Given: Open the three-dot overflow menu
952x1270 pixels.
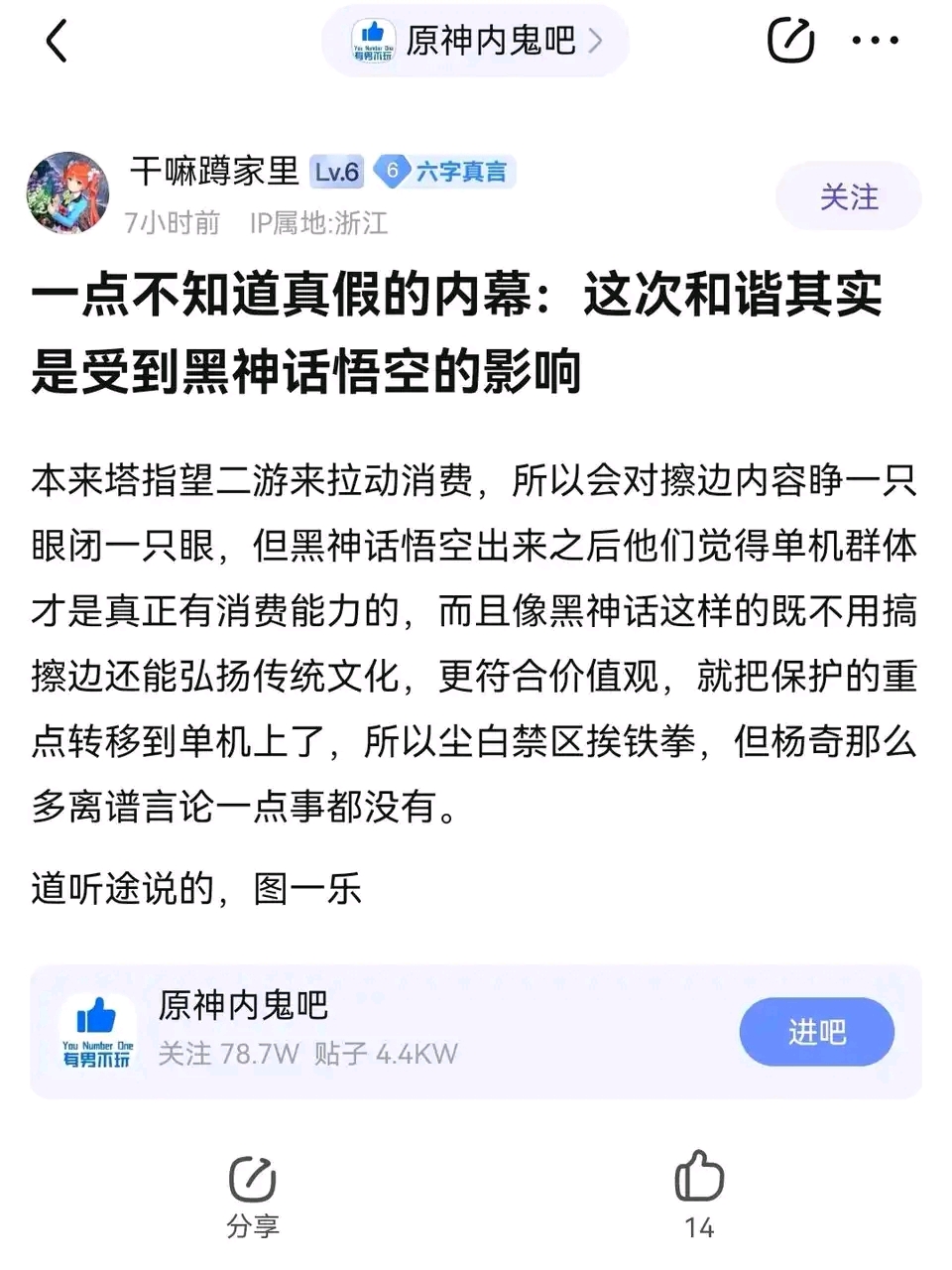Looking at the screenshot, I should (x=876, y=41).
